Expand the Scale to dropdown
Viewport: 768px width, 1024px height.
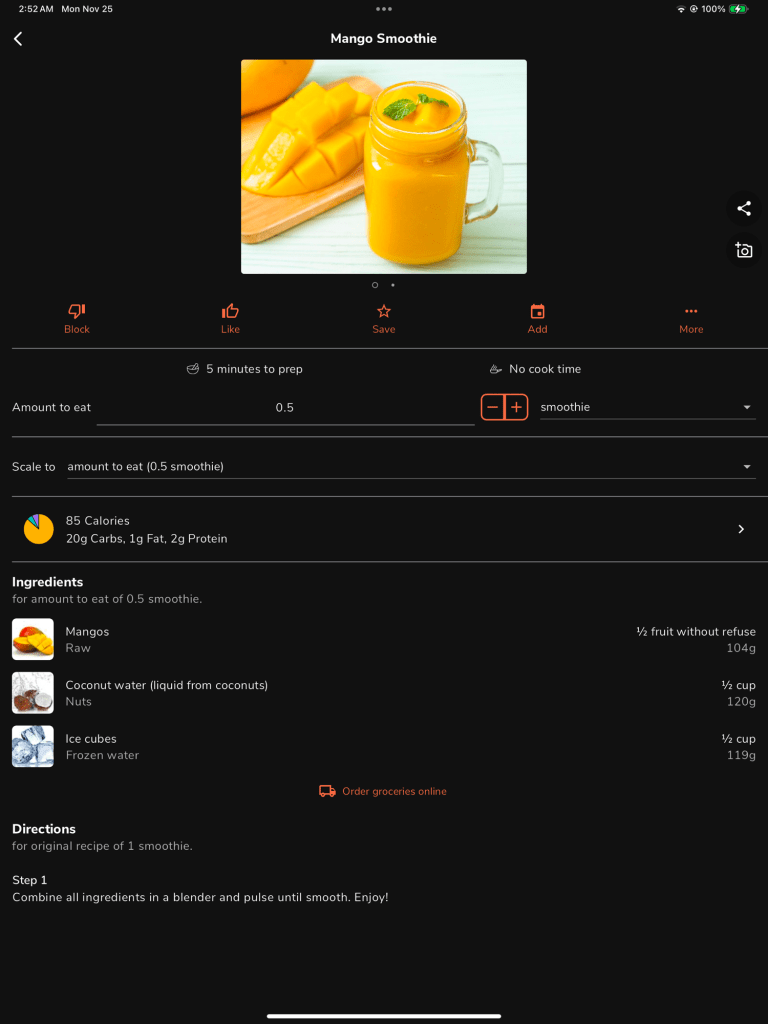point(410,467)
